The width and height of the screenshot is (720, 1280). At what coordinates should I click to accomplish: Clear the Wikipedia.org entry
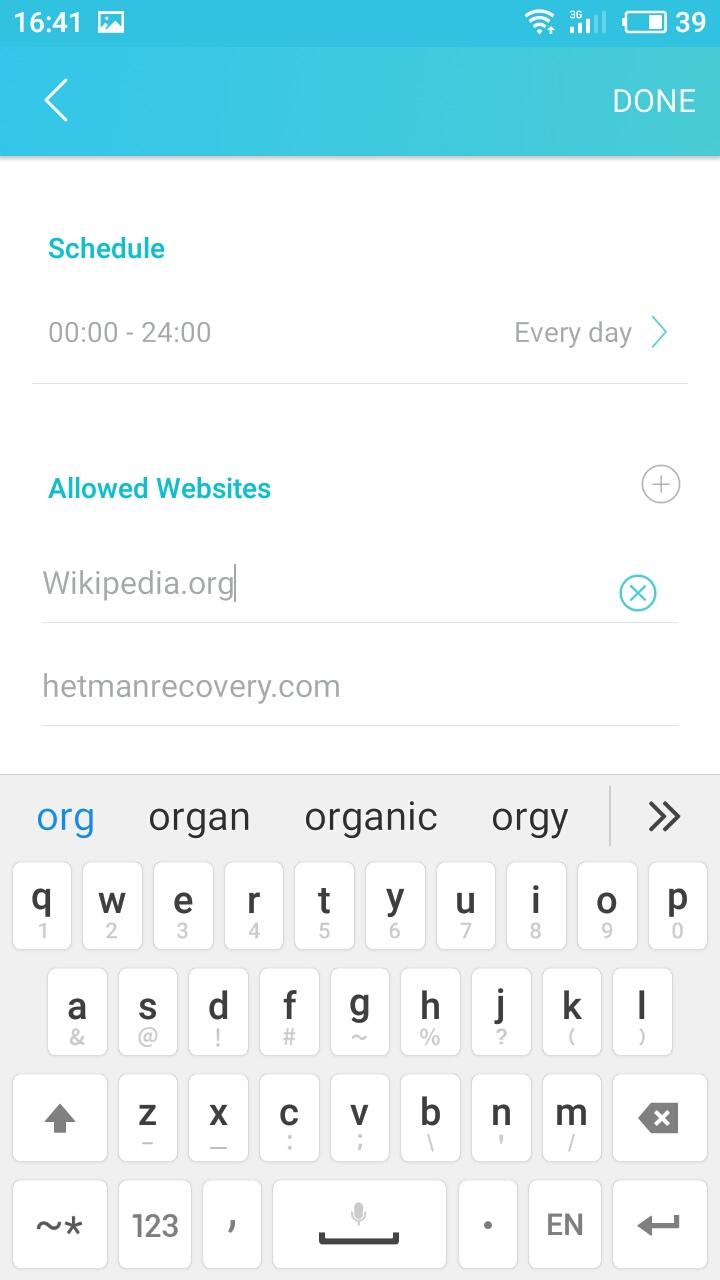[638, 593]
